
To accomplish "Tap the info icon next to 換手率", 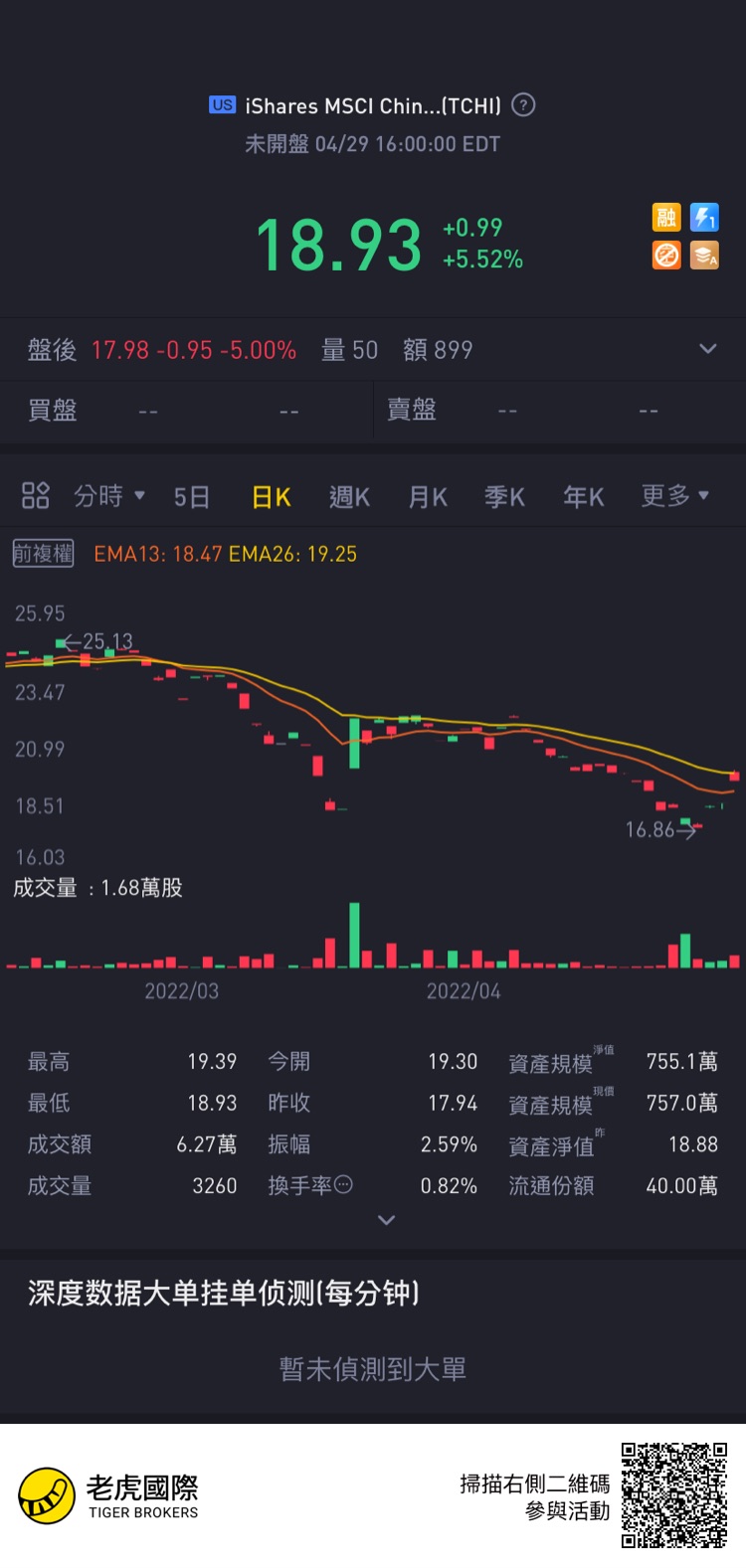I will 344,1184.
